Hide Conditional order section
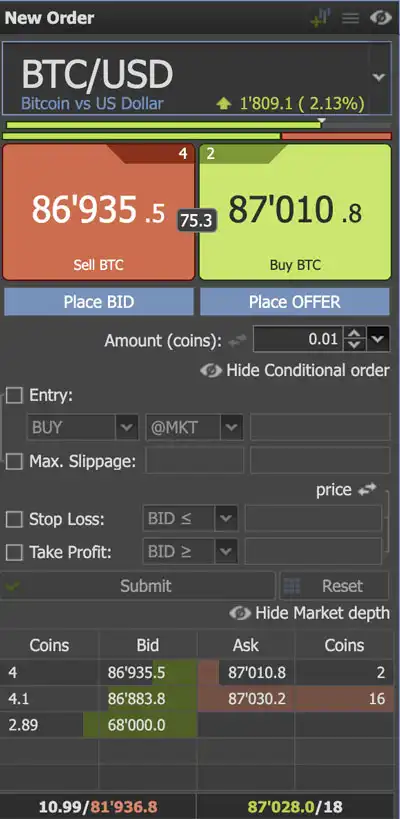Screen dimensions: 400x819 (x=295, y=370)
